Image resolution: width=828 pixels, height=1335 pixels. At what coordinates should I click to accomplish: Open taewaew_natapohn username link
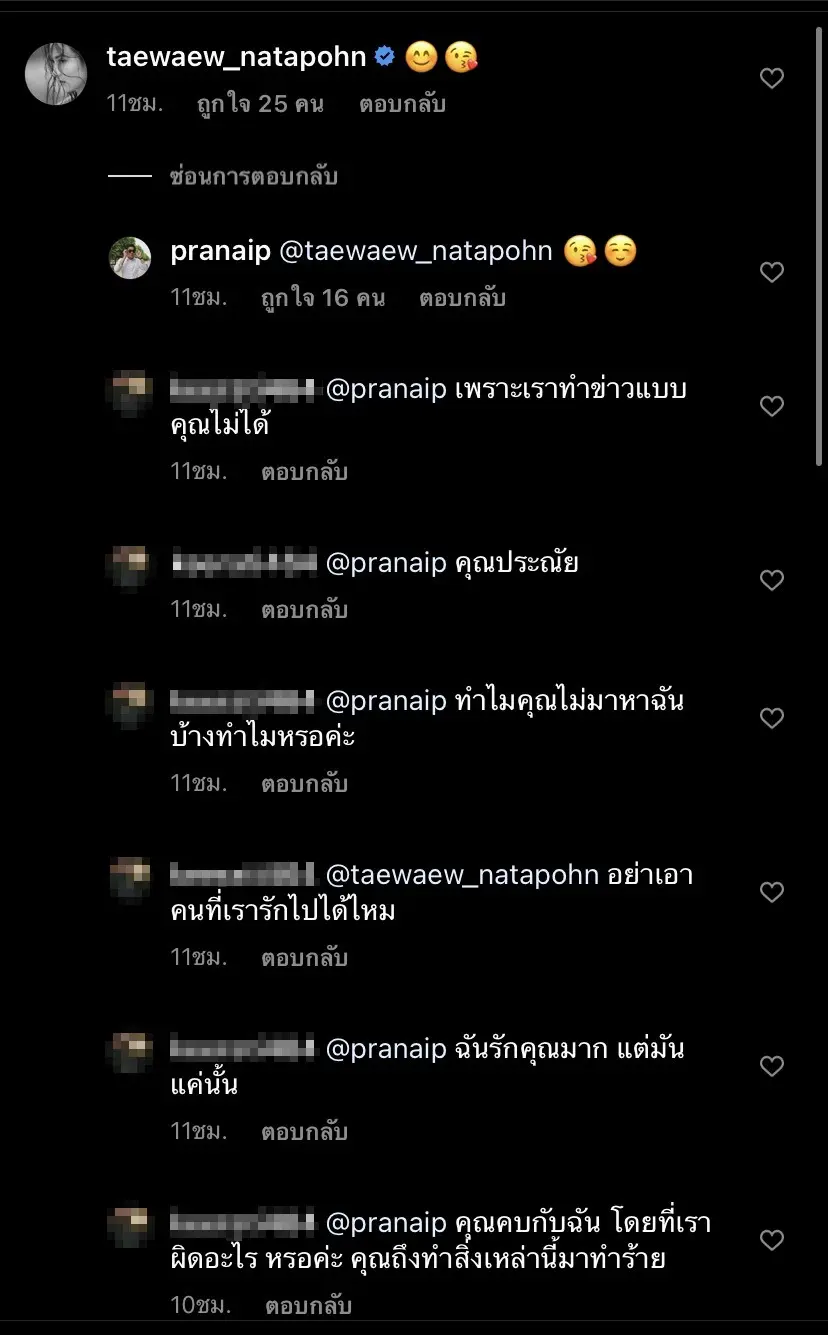pos(236,57)
